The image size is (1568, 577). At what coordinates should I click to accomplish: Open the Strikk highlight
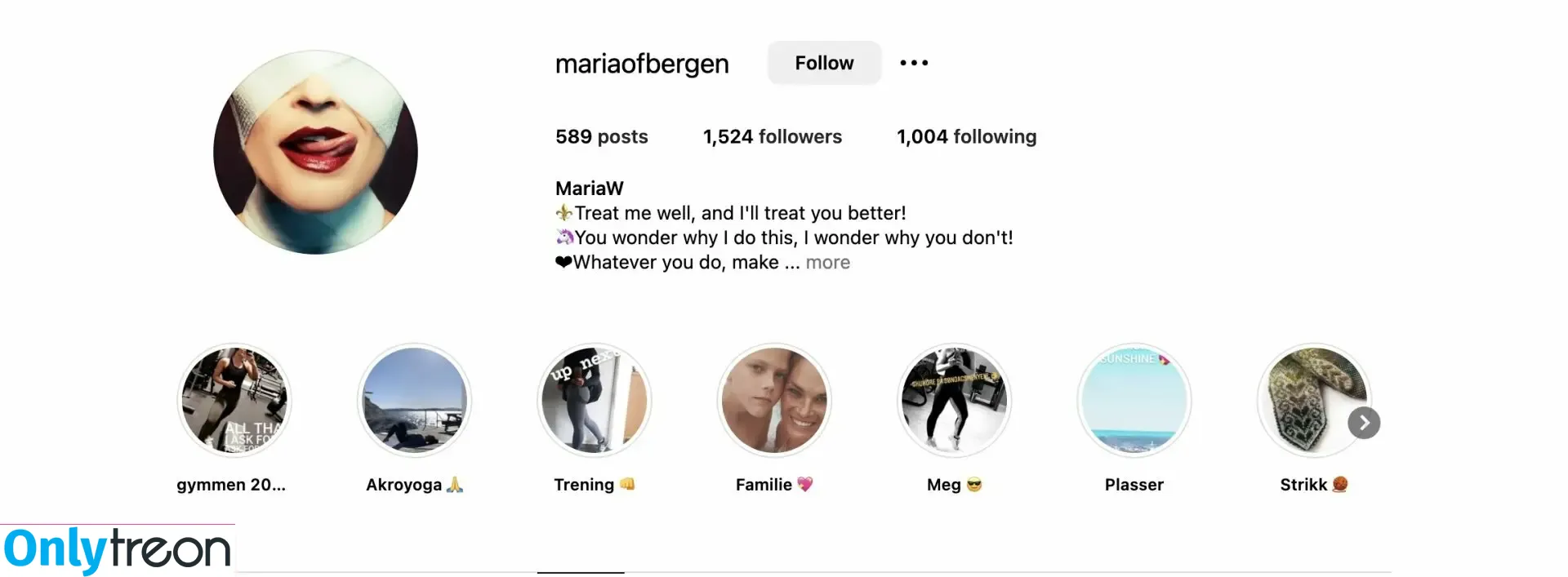[x=1307, y=401]
